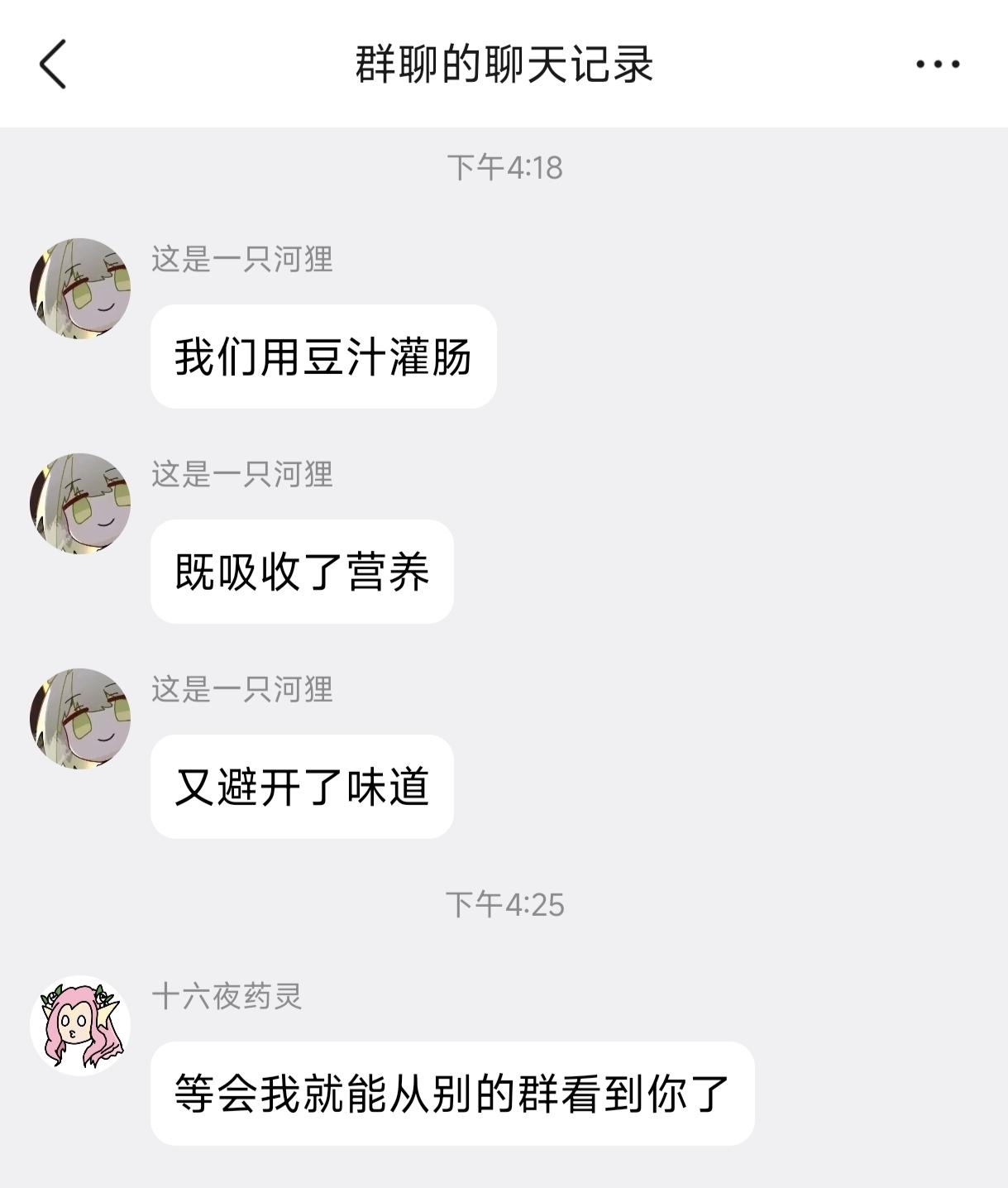This screenshot has height=1188, width=1008.
Task: Open 十六夜药灵's profile avatar
Action: click(80, 1025)
